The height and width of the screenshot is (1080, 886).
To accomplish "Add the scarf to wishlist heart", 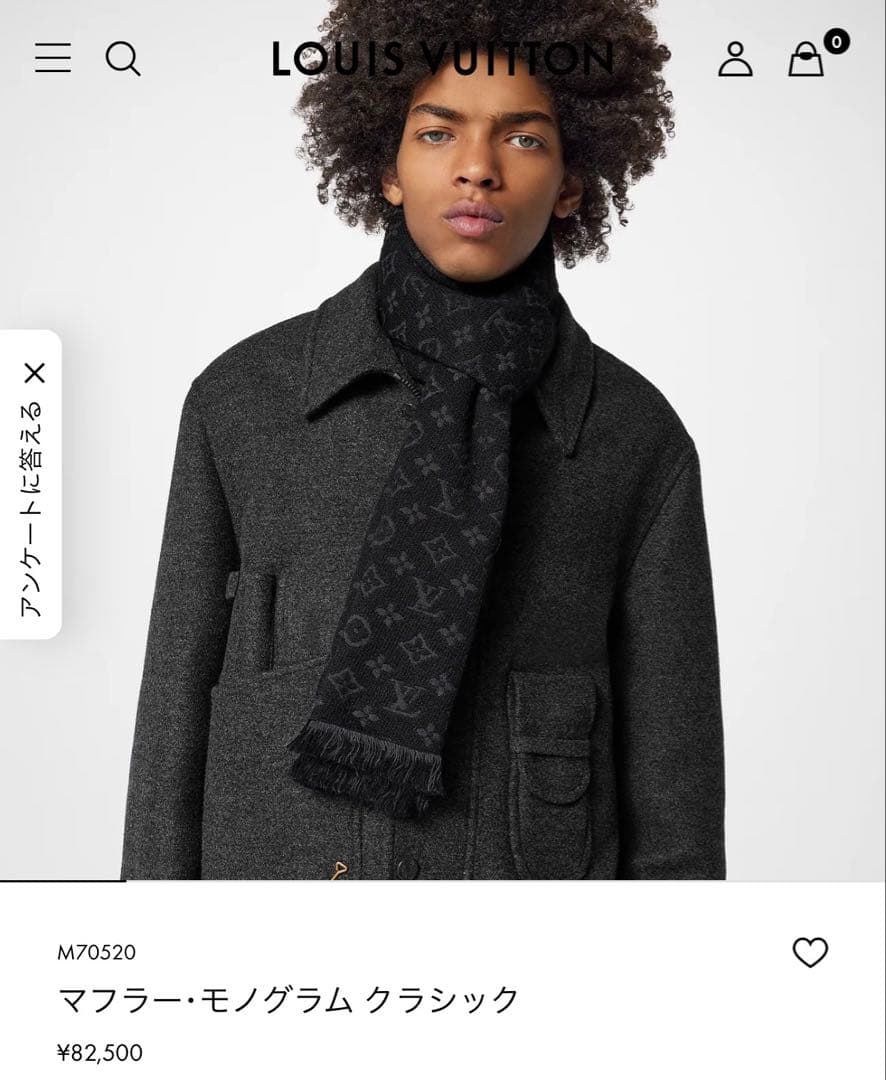I will click(810, 952).
